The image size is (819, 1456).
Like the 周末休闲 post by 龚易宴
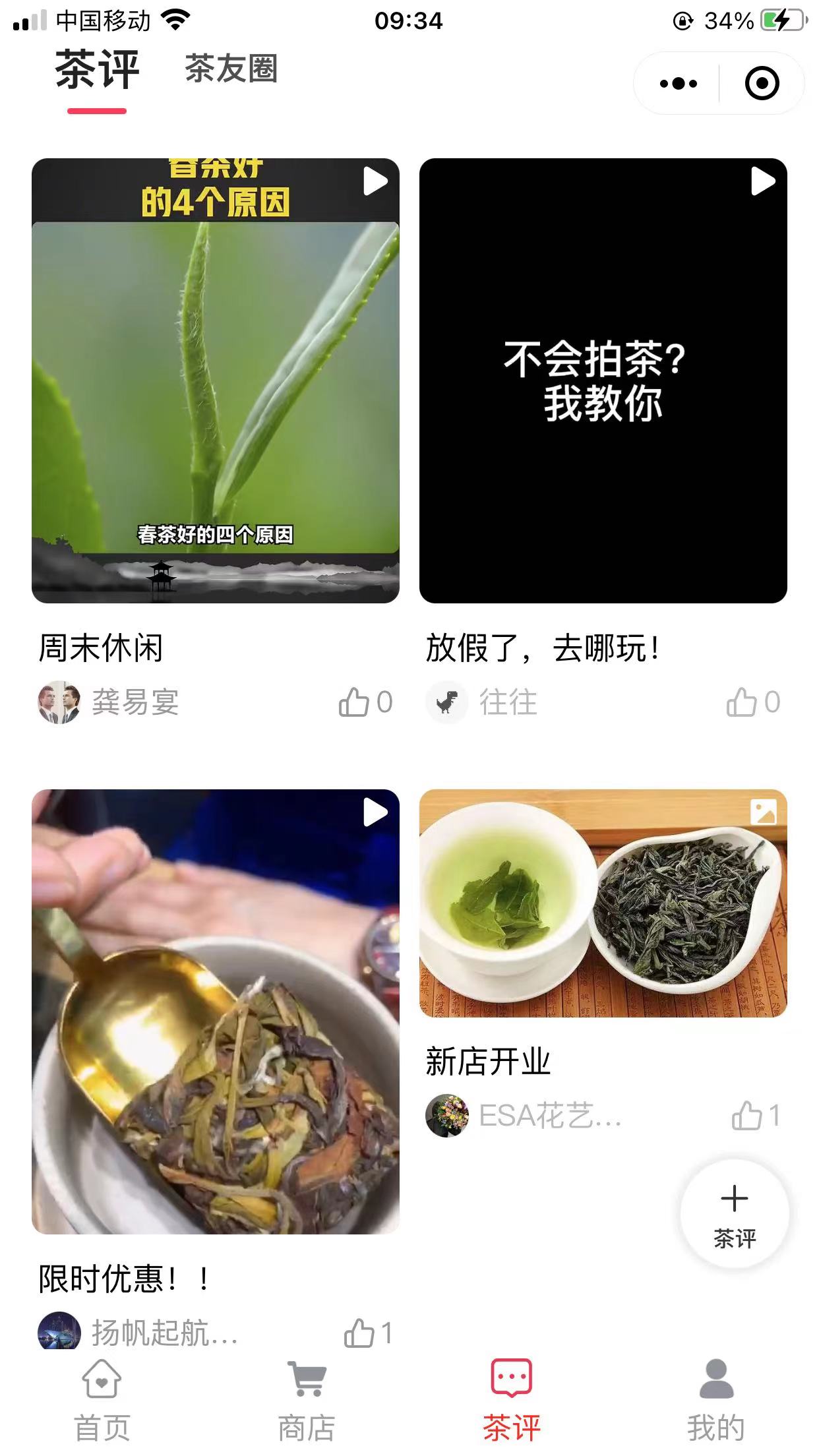click(x=355, y=702)
